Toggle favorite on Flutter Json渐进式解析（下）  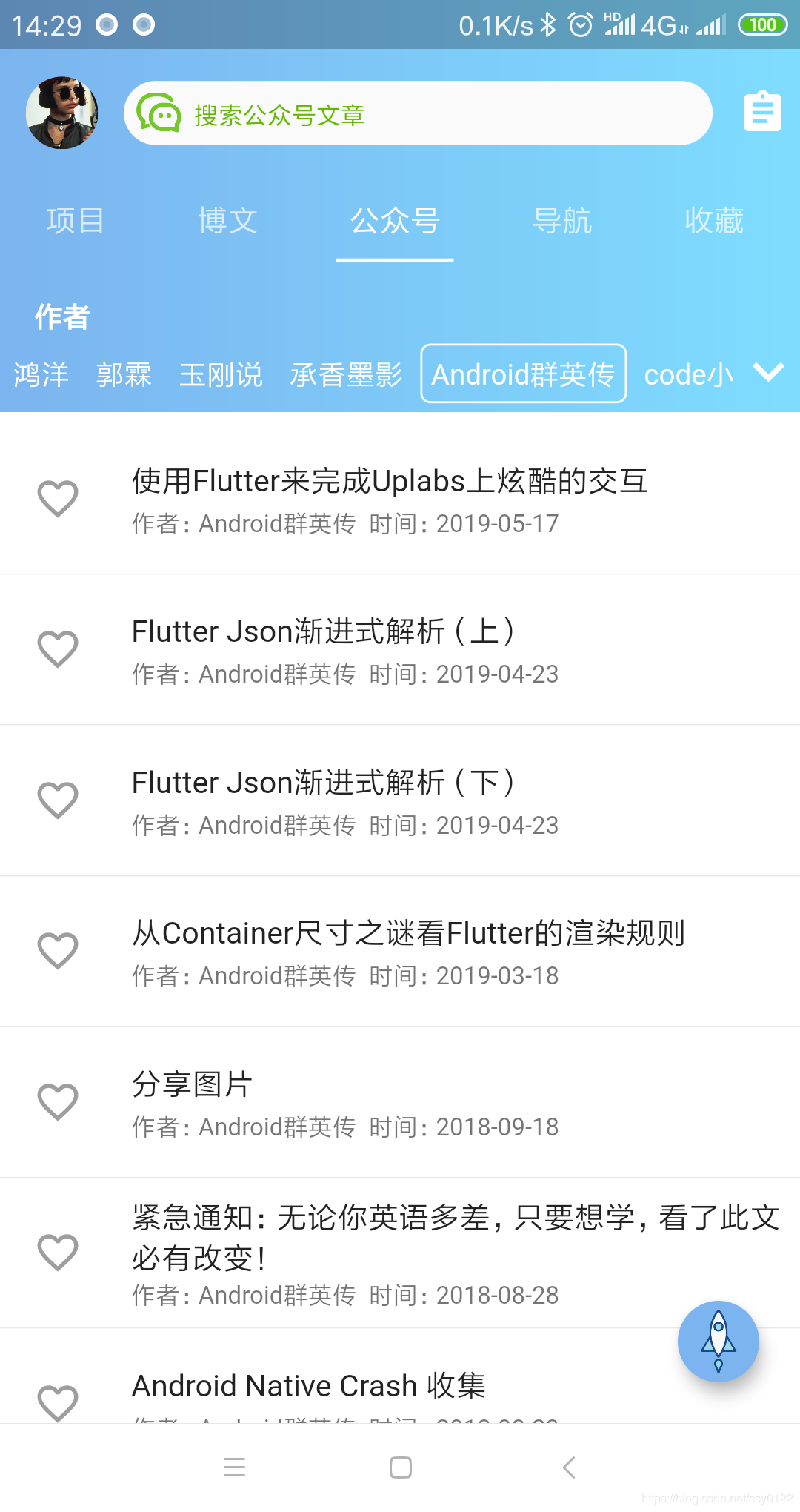click(x=57, y=800)
